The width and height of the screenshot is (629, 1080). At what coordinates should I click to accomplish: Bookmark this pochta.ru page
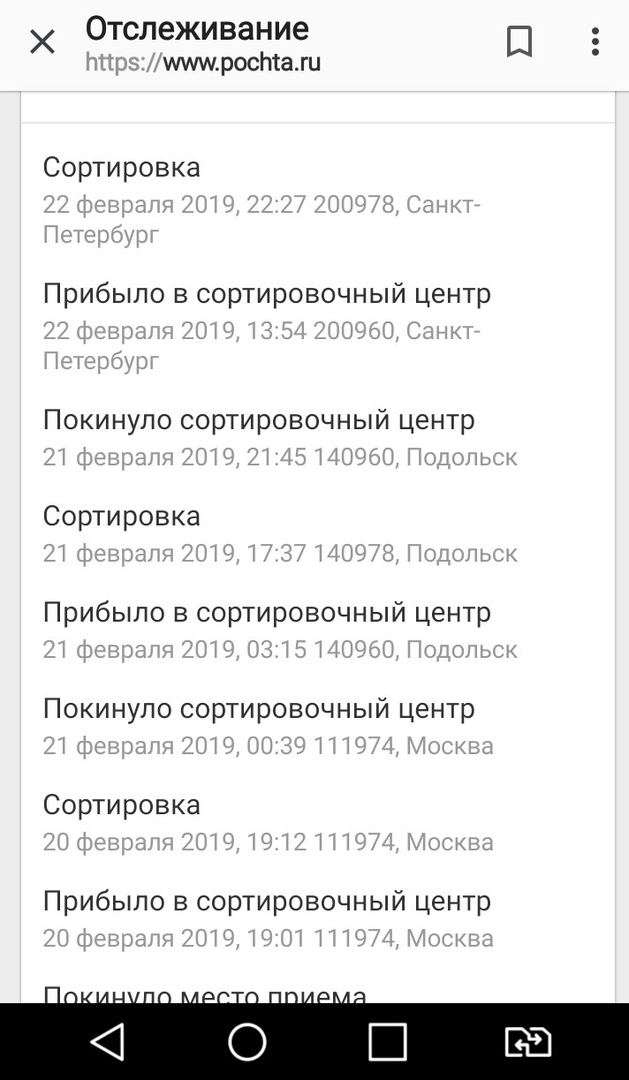click(x=519, y=42)
